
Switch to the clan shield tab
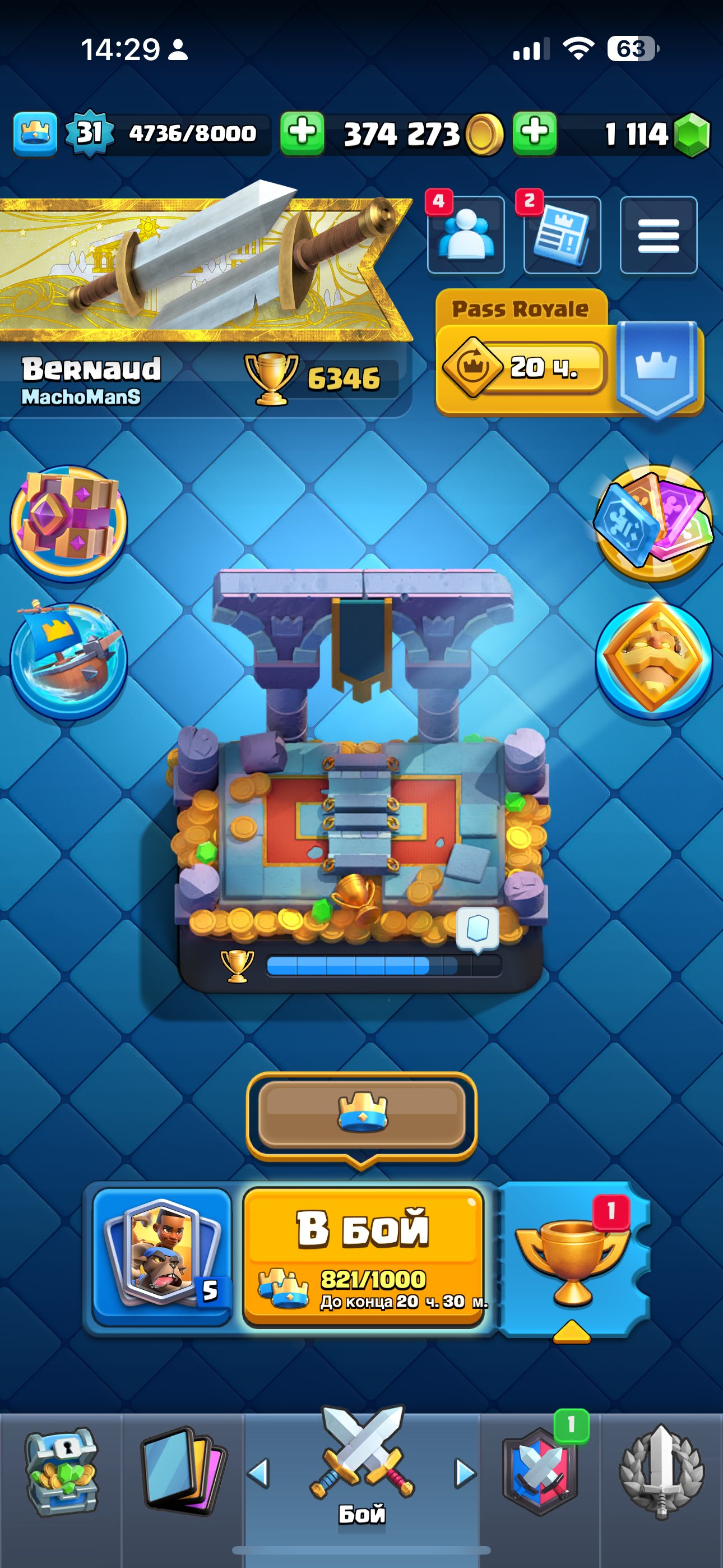540,1473
